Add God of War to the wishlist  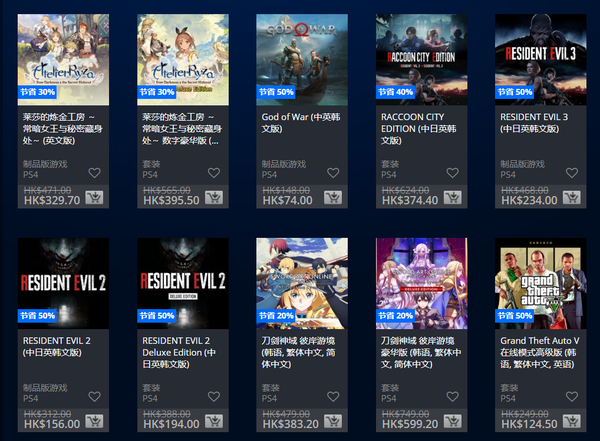(x=332, y=172)
